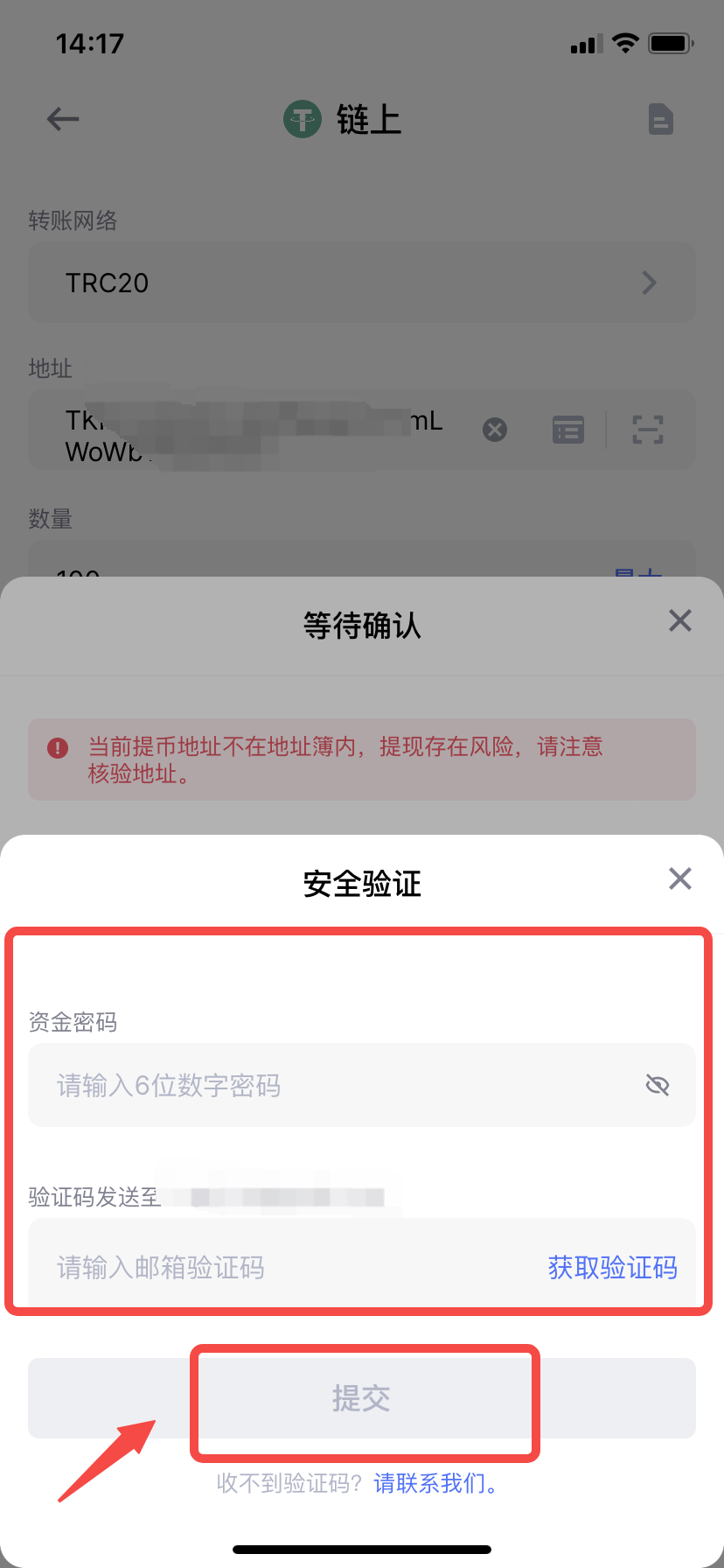Toggle password visibility eye icon

click(x=657, y=1086)
